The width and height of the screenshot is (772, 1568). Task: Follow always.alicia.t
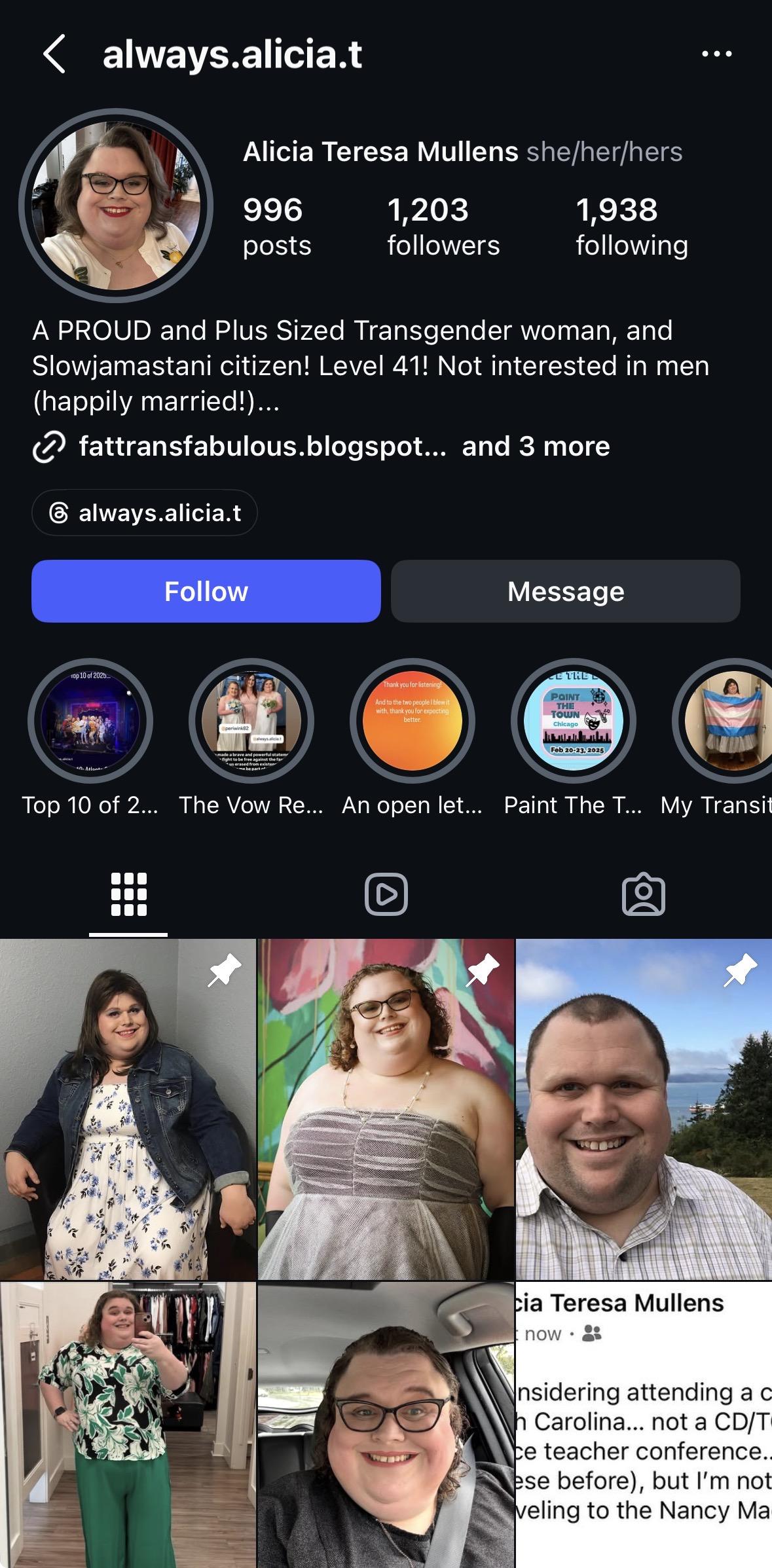206,591
